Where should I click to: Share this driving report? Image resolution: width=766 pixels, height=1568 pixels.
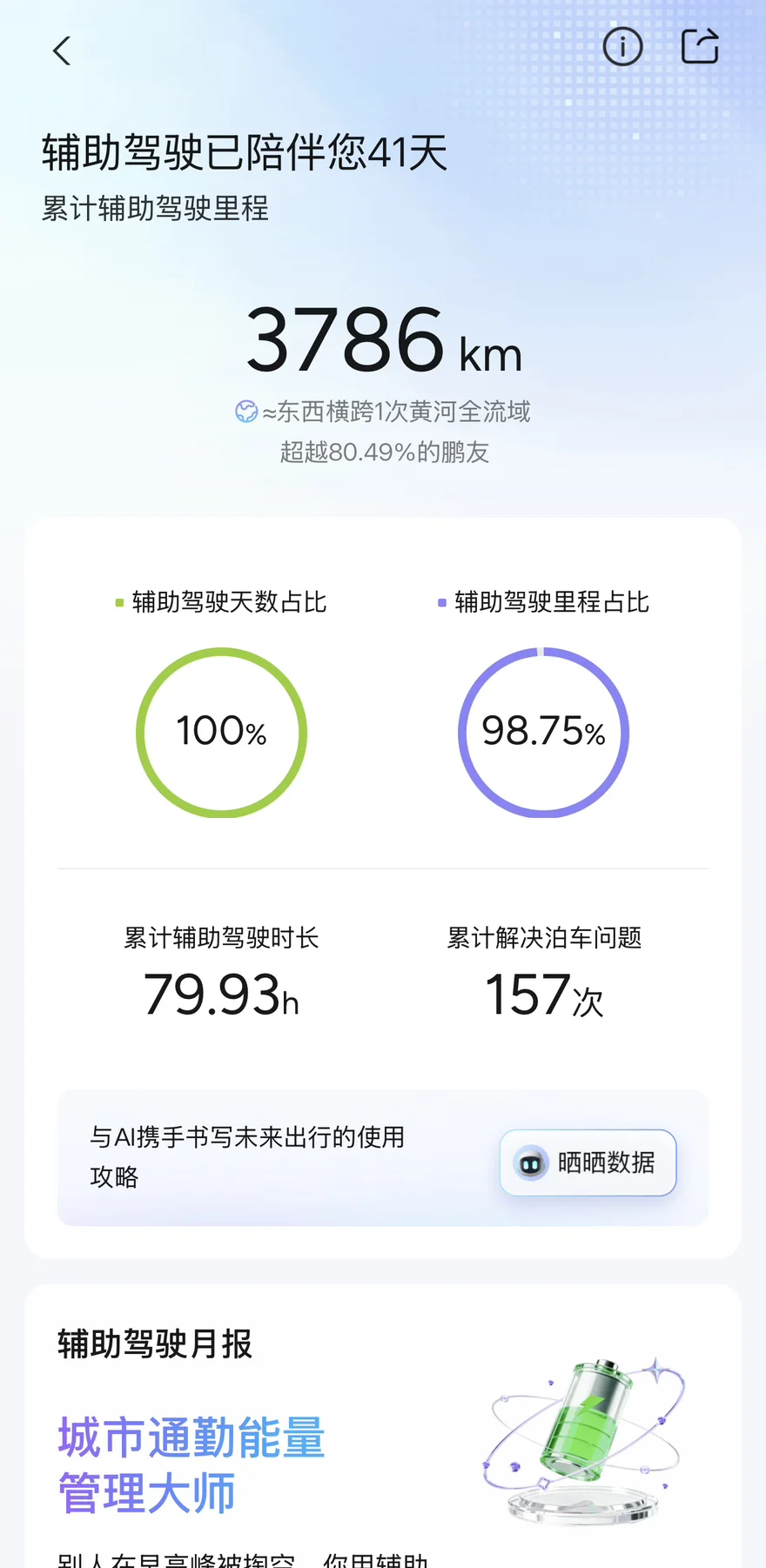(700, 46)
